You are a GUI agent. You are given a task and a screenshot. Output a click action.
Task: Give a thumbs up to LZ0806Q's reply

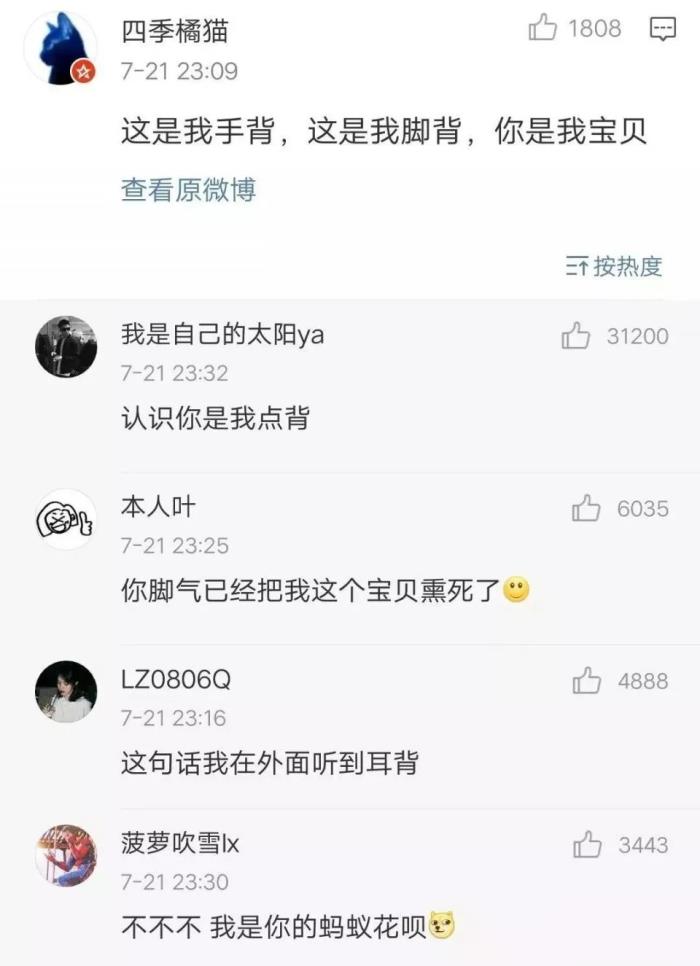(x=587, y=681)
